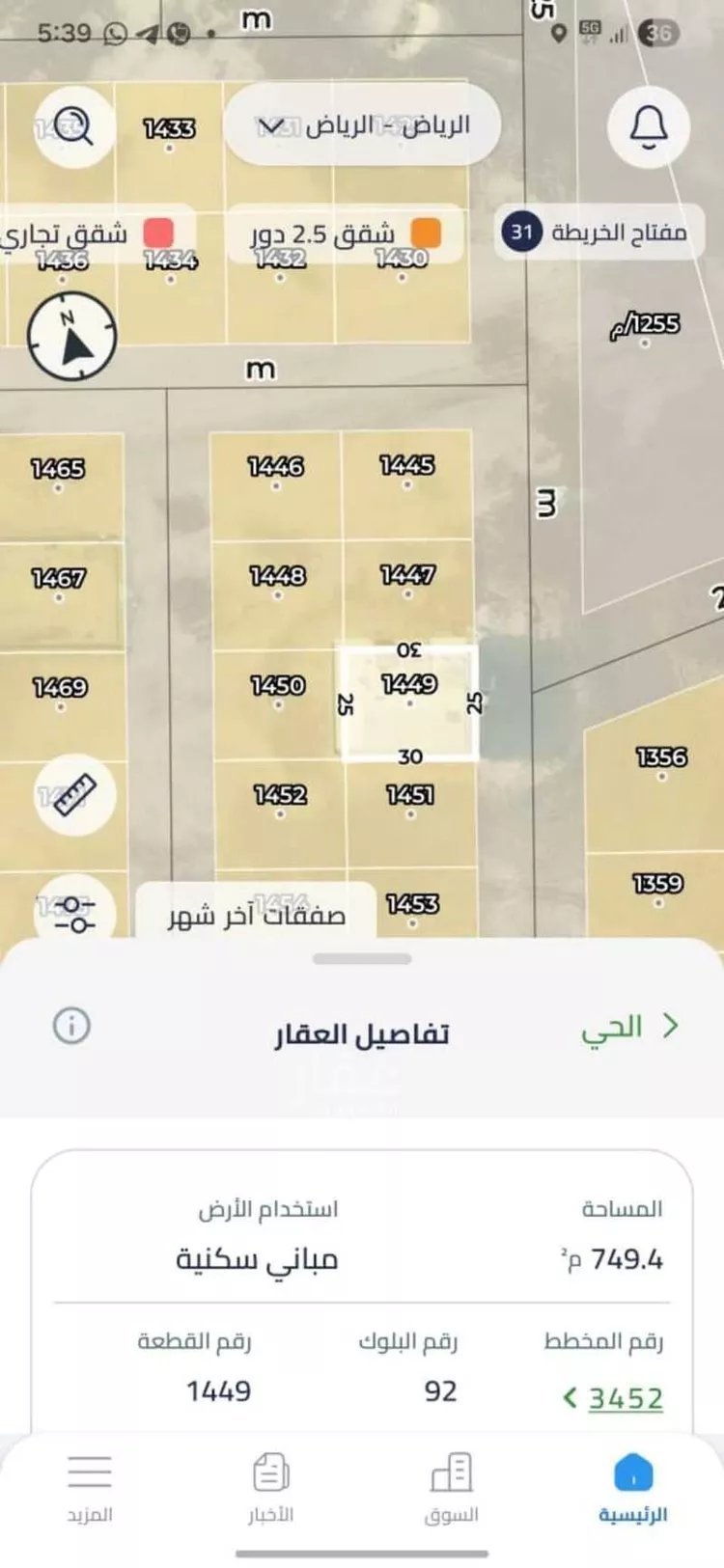Open the notifications bell
724x1568 pixels.
[x=649, y=126]
